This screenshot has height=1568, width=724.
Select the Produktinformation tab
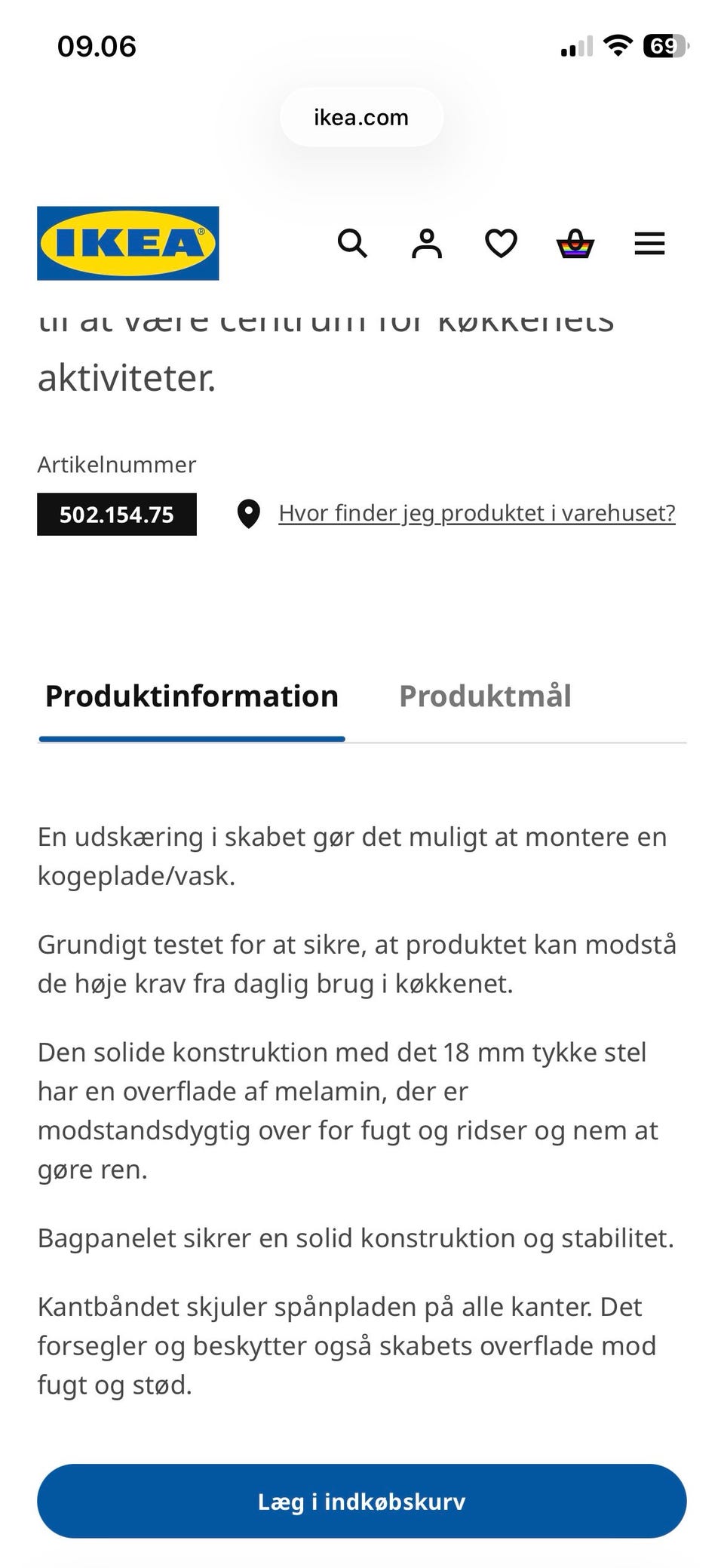tap(192, 696)
